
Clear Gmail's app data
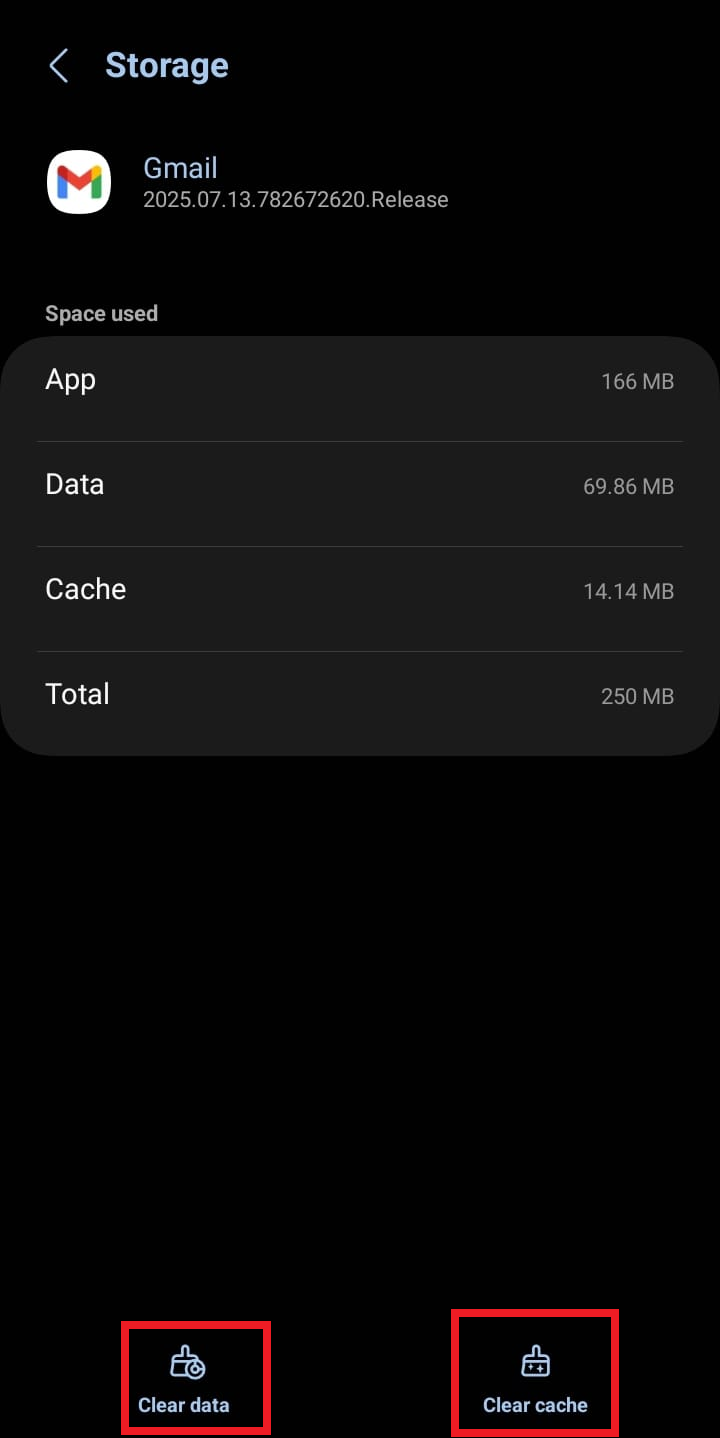coord(185,1379)
